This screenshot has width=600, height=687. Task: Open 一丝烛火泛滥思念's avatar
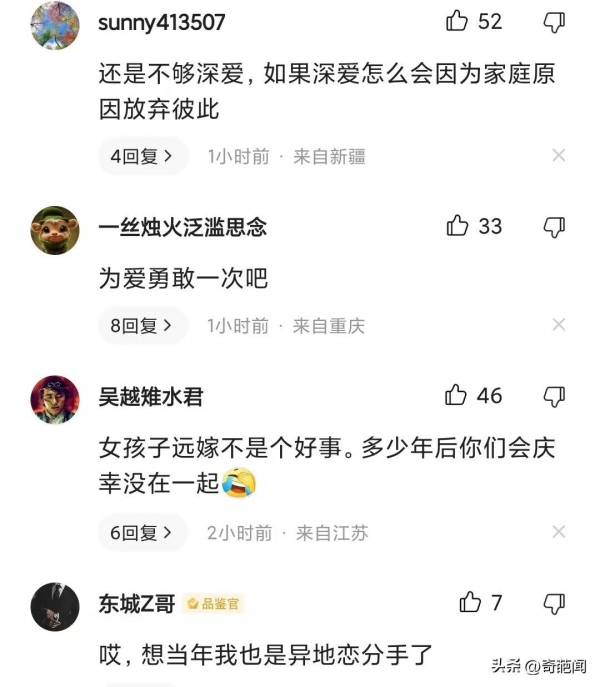tap(55, 230)
